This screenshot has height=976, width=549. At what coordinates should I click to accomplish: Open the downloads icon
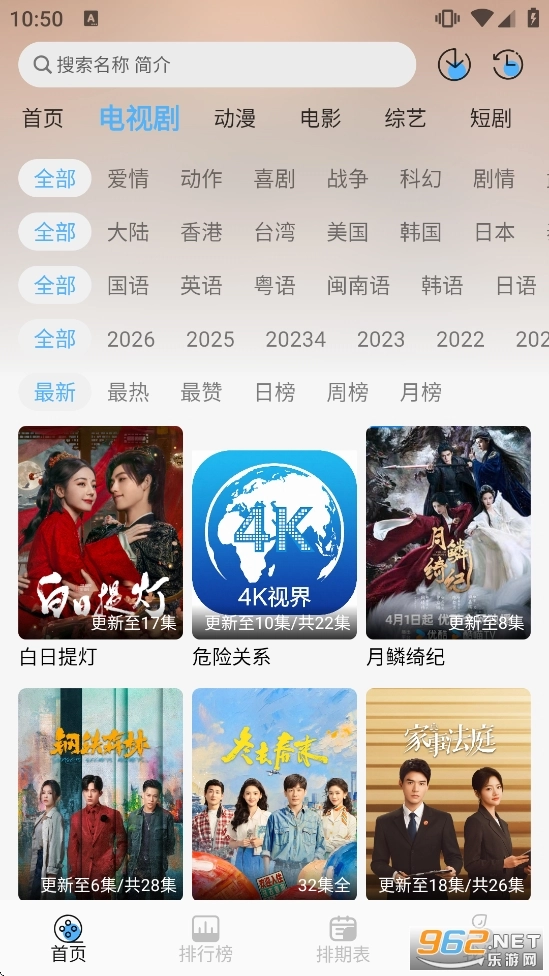(x=454, y=65)
